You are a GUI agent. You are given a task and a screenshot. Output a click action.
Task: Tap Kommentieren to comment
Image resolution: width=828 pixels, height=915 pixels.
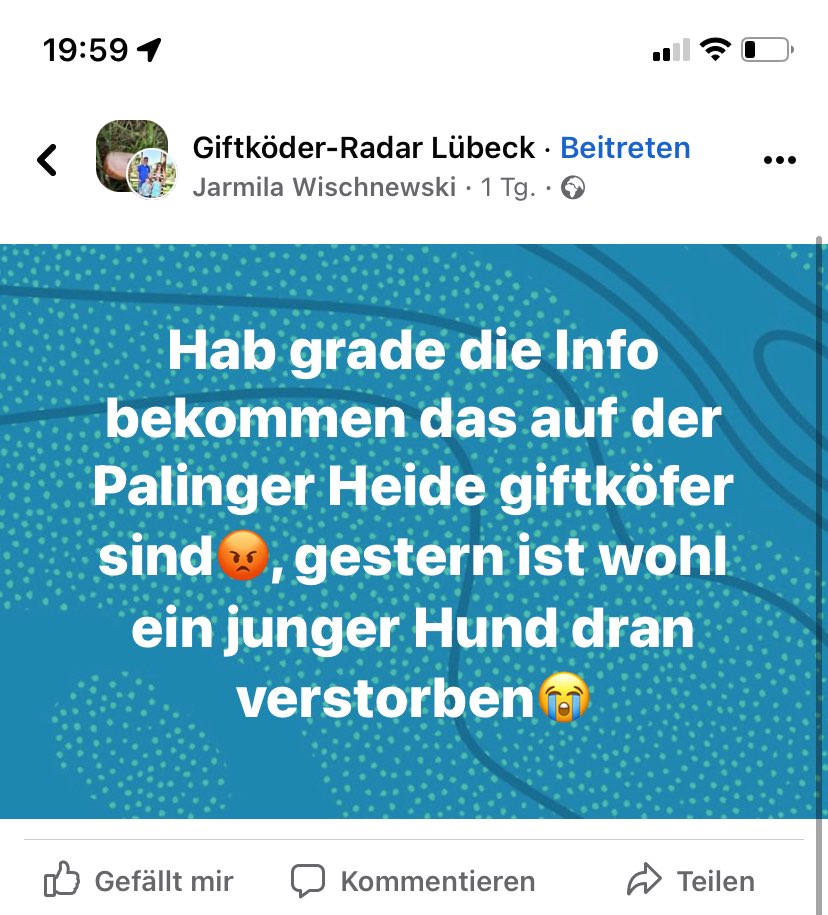438,881
